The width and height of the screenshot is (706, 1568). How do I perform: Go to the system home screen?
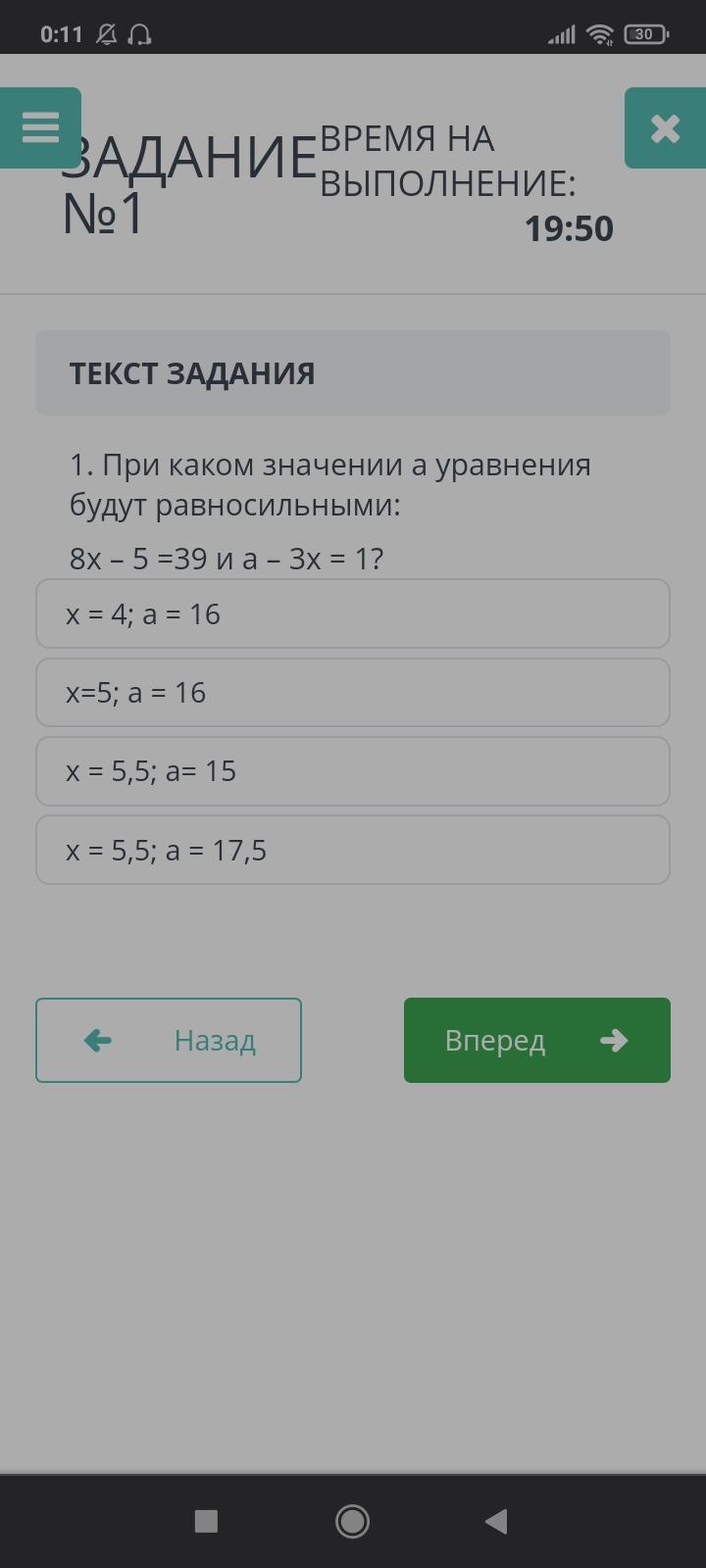tap(352, 1521)
